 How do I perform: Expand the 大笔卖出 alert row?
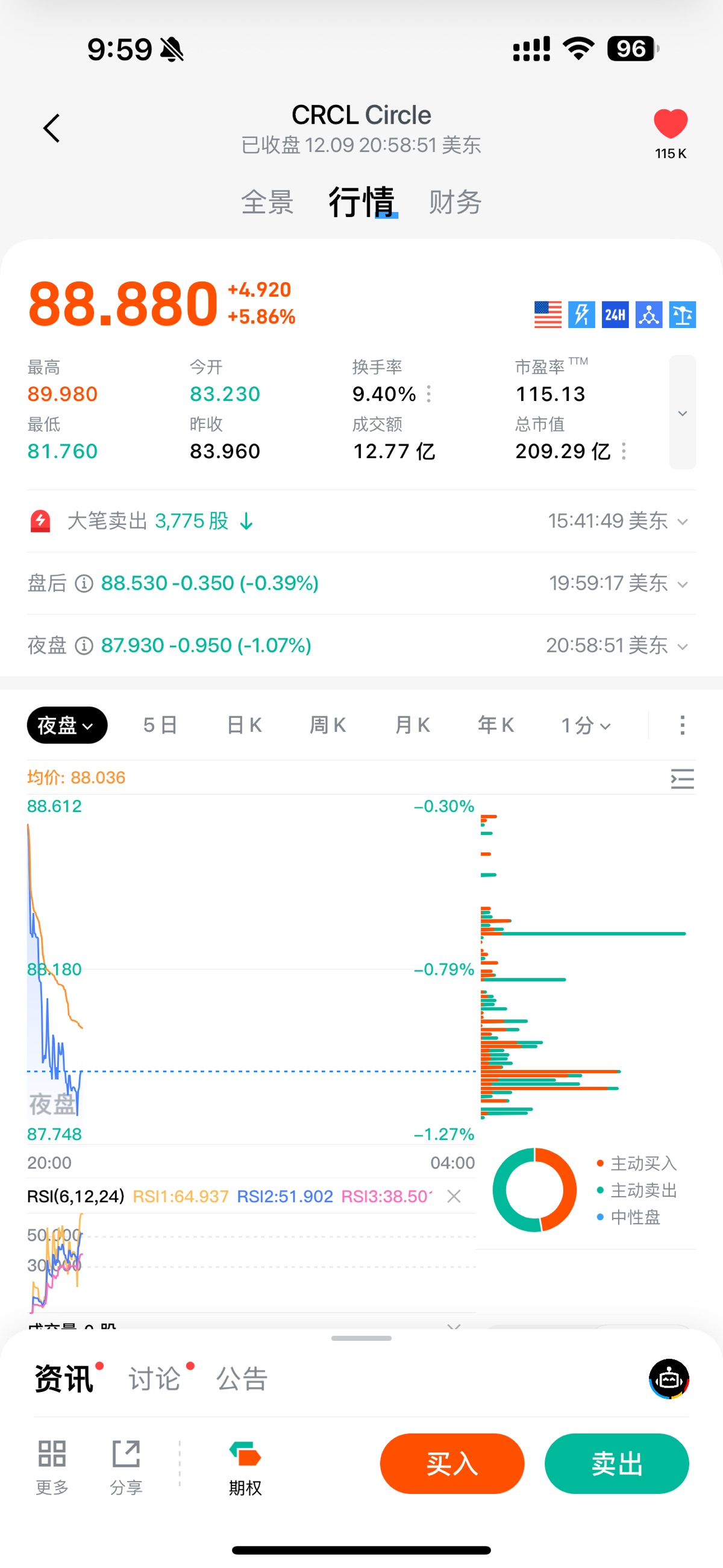(x=682, y=521)
